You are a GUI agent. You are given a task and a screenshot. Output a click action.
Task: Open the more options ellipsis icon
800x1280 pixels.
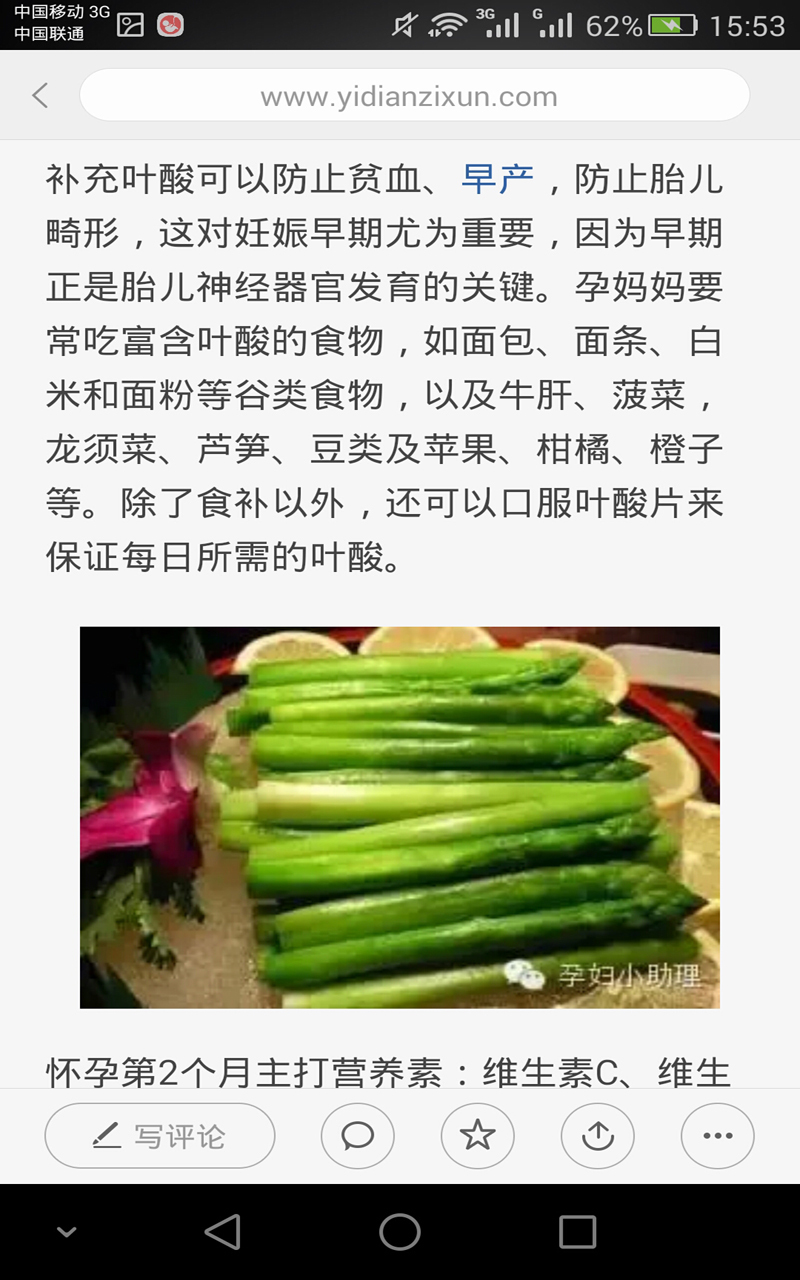(x=716, y=1136)
